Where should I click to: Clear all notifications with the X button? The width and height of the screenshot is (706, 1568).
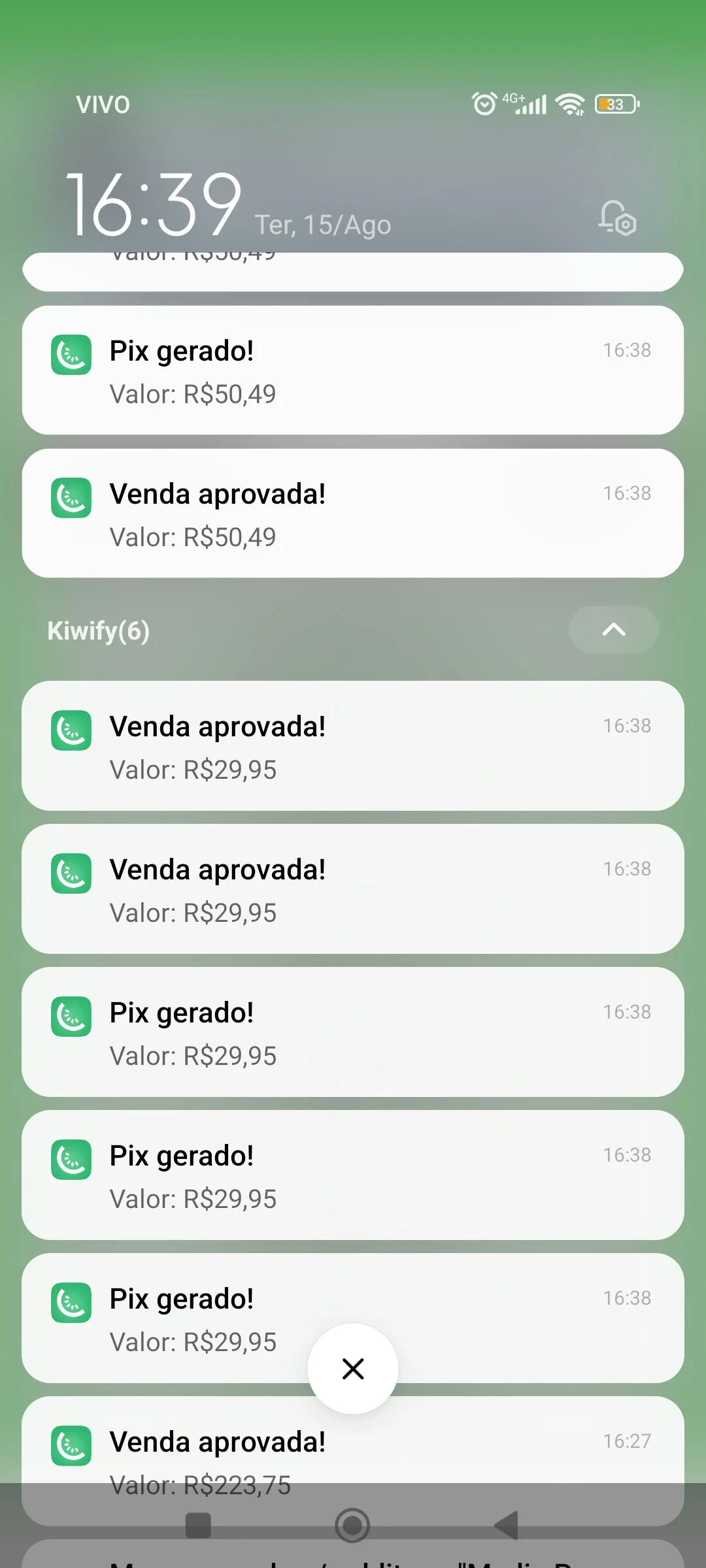coord(352,1368)
